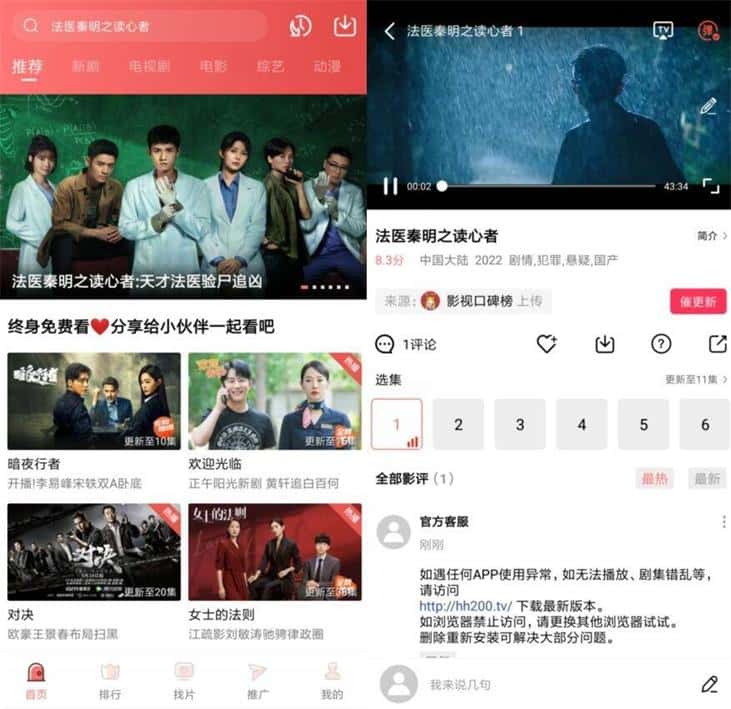Share the show via the share icon
Viewport: 731px width, 709px height.
[717, 344]
